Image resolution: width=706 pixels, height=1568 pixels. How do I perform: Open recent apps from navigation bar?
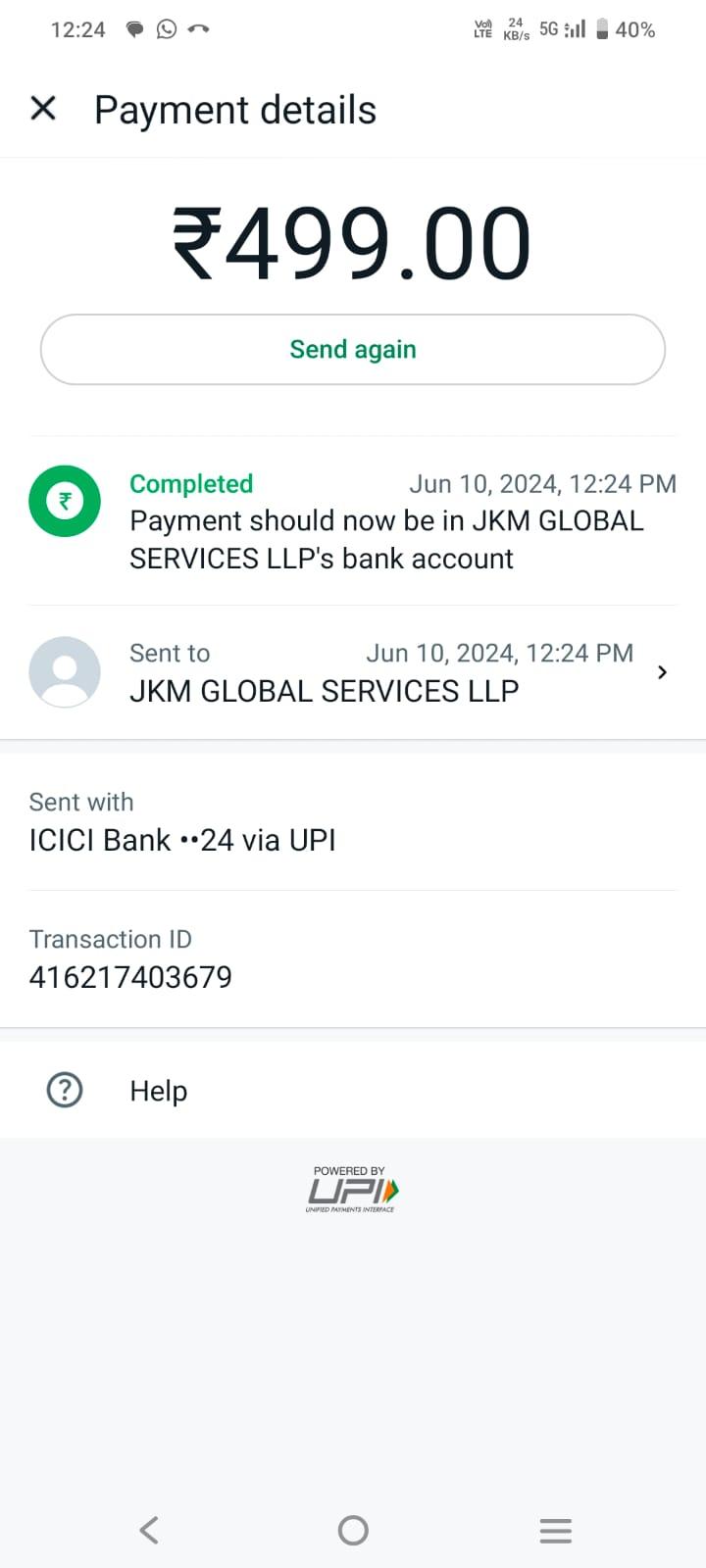[x=556, y=1531]
